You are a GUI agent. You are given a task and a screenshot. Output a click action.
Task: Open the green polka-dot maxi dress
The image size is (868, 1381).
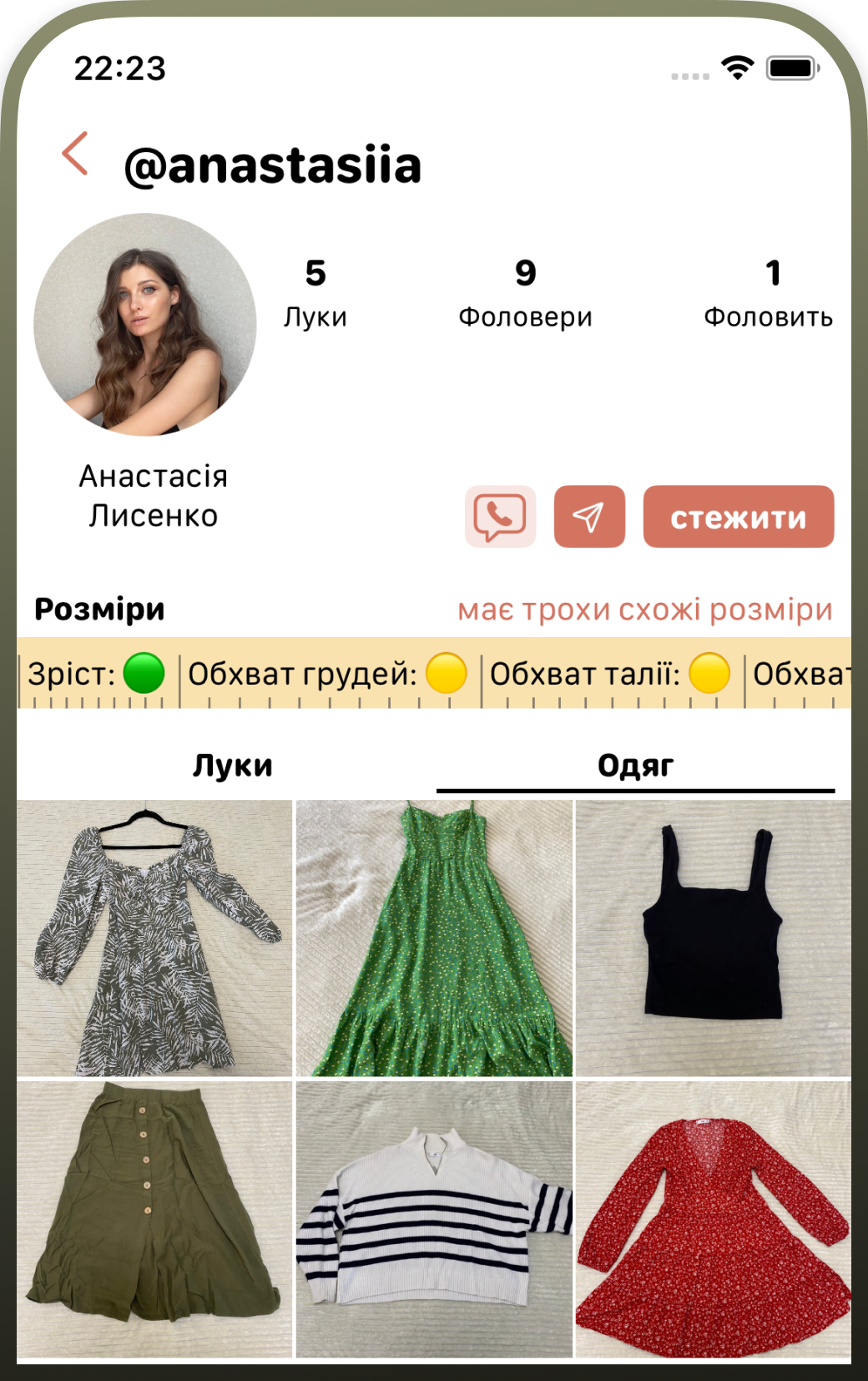point(434,938)
